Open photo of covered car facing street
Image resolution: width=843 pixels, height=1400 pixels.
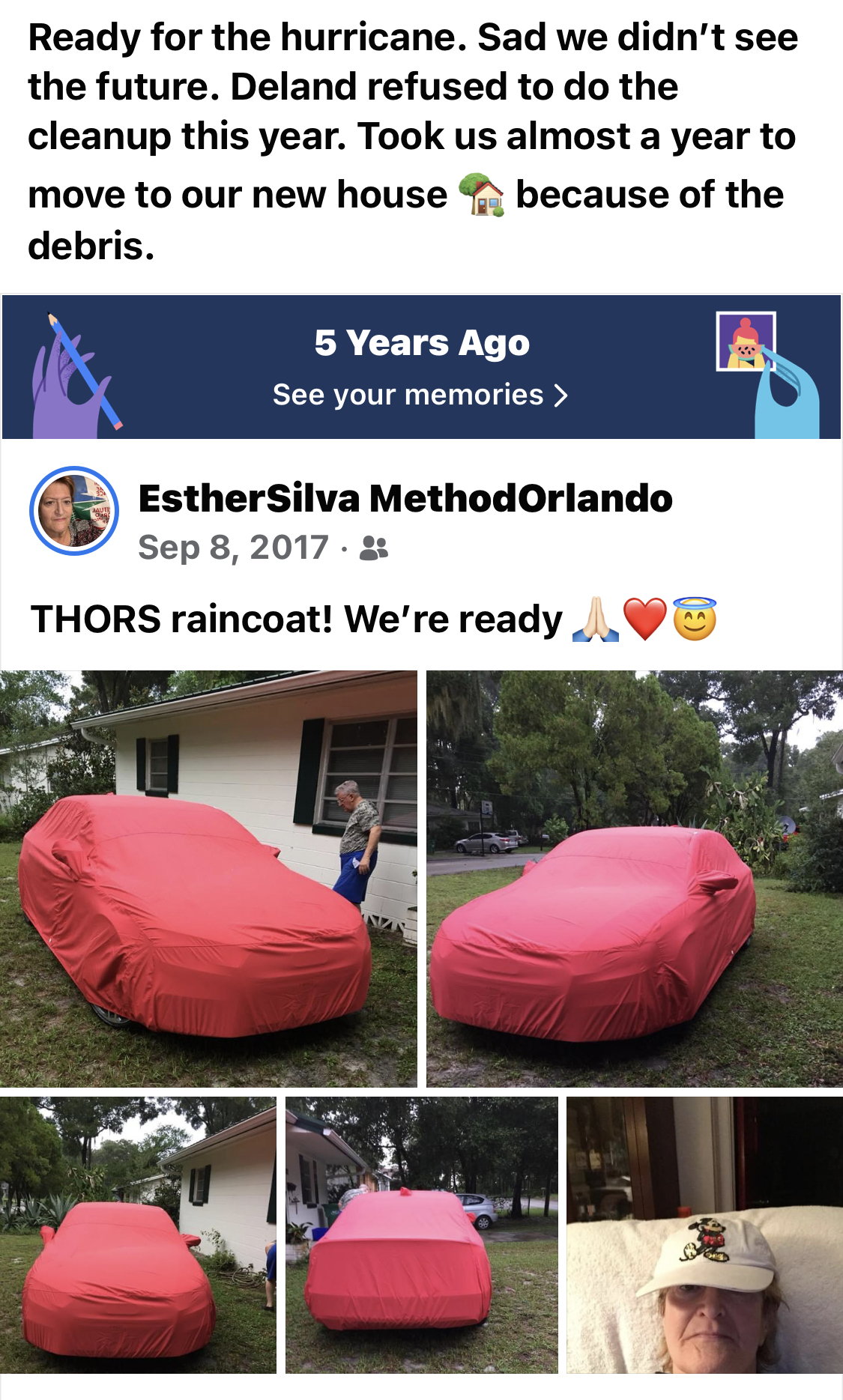[634, 878]
